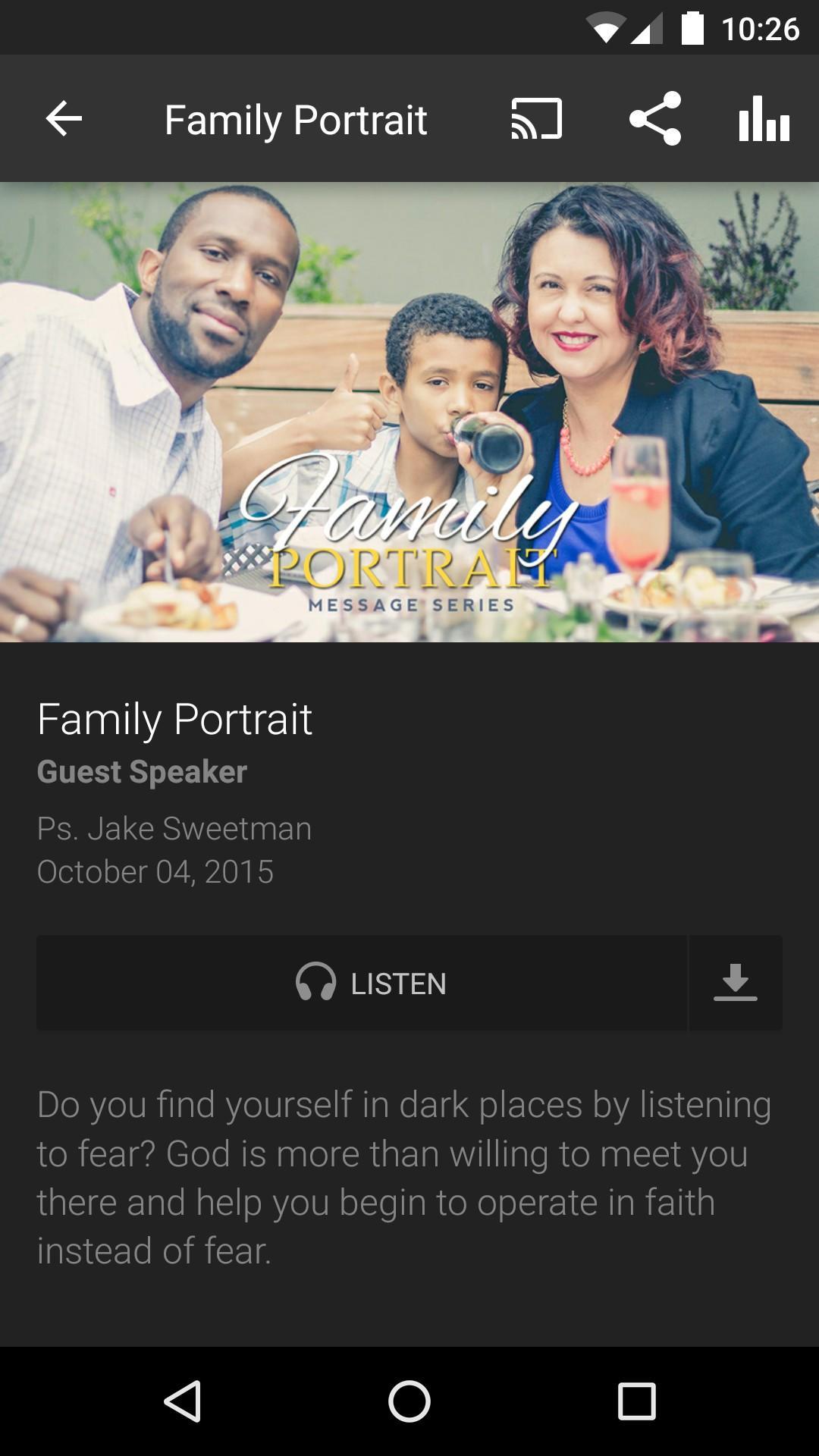Open the now playing bars icon
This screenshot has width=819, height=1456.
point(764,119)
